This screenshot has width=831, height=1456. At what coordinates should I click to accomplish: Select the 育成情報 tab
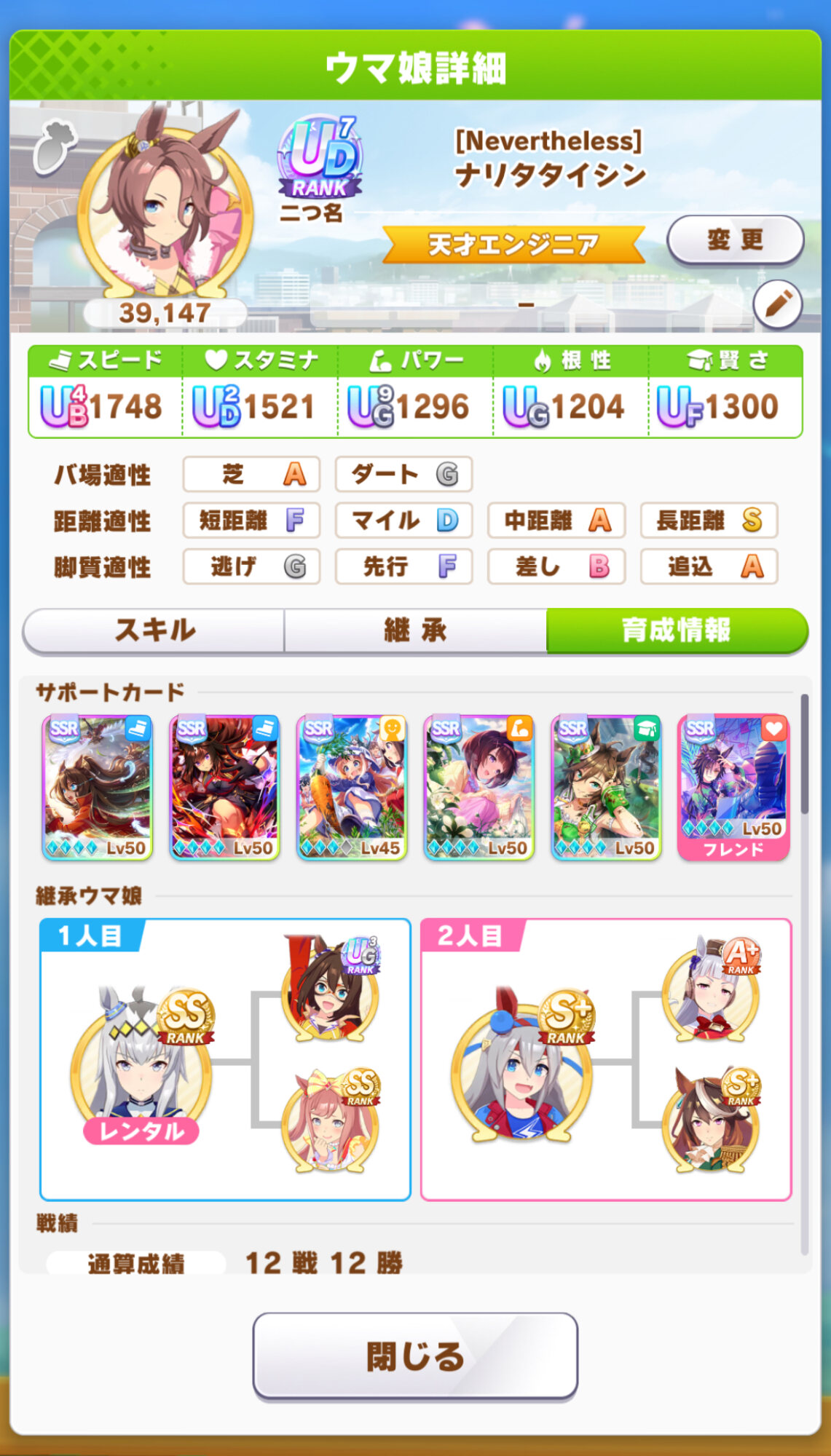677,630
